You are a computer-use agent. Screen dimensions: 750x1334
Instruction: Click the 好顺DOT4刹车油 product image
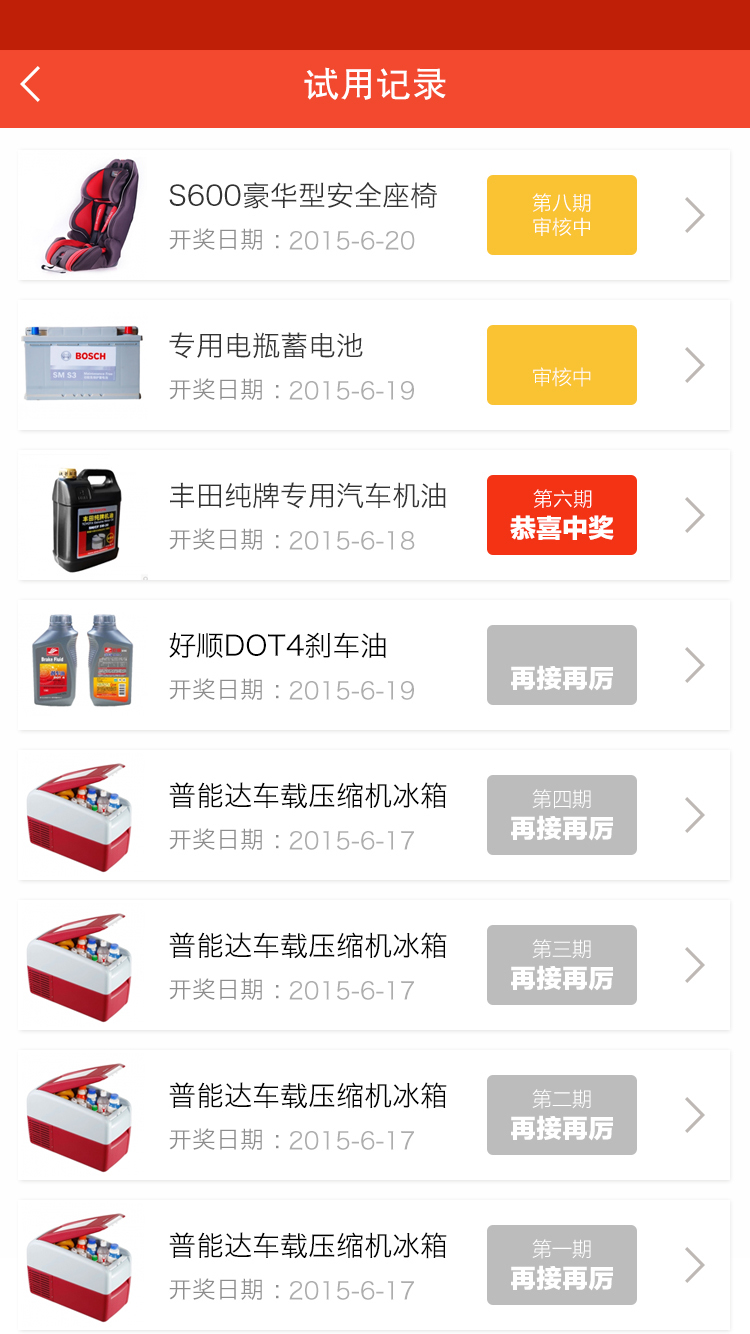coord(82,664)
